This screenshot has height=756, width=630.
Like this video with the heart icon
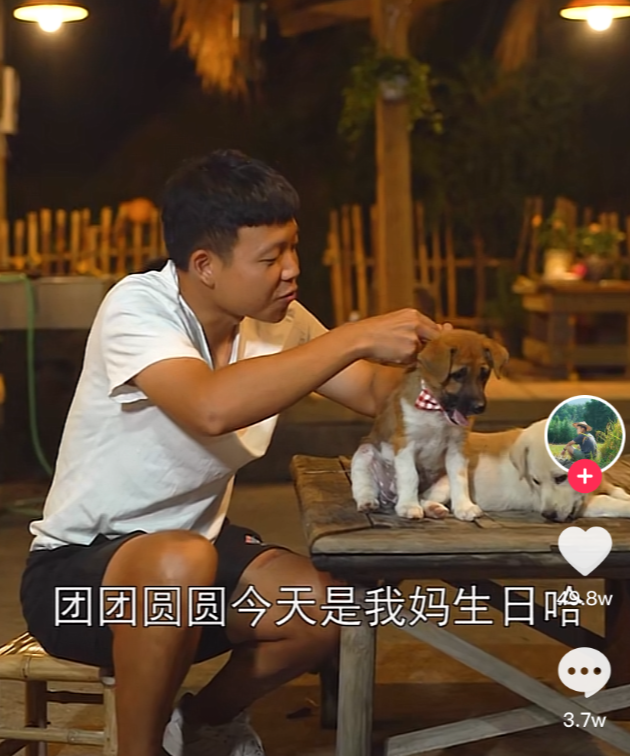pyautogui.click(x=585, y=550)
